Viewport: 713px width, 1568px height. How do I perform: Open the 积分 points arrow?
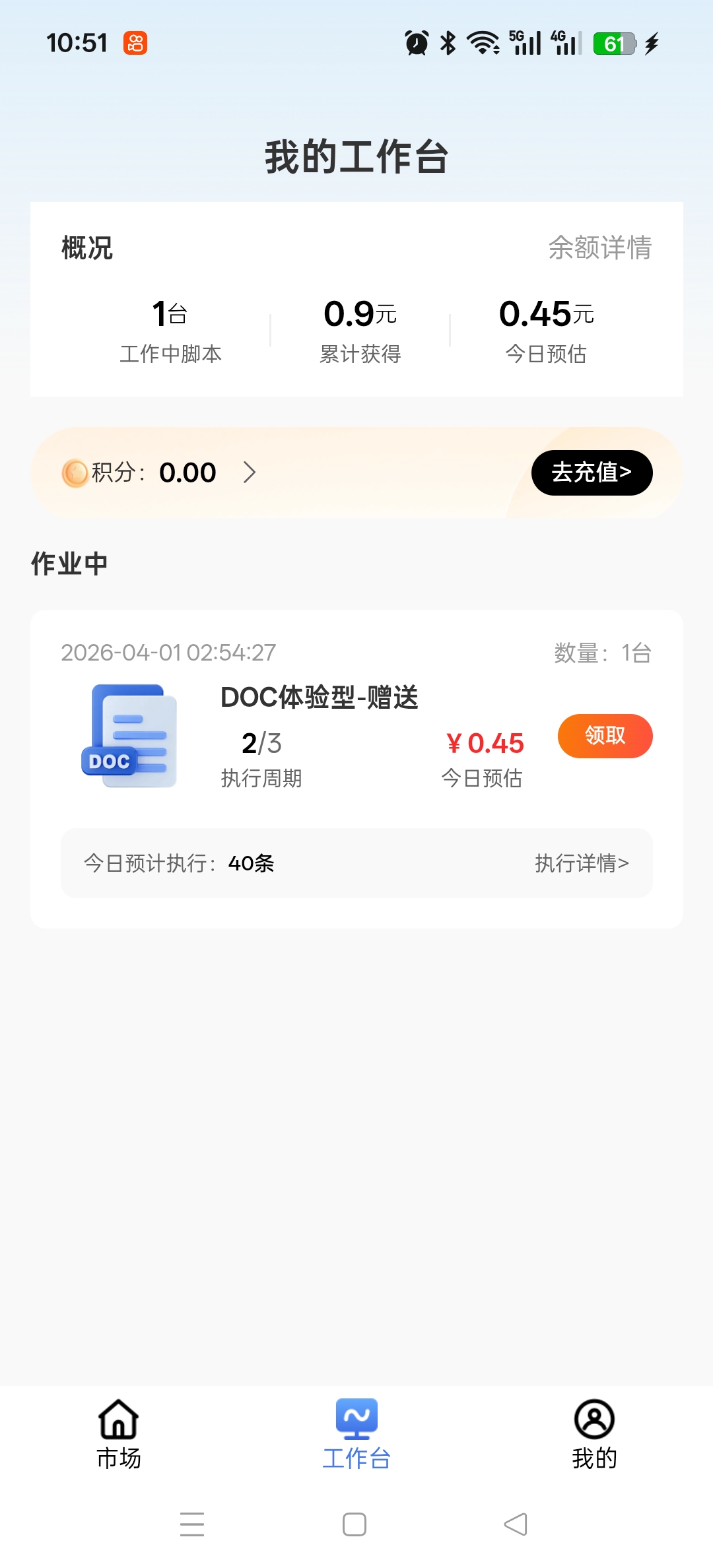[250, 473]
